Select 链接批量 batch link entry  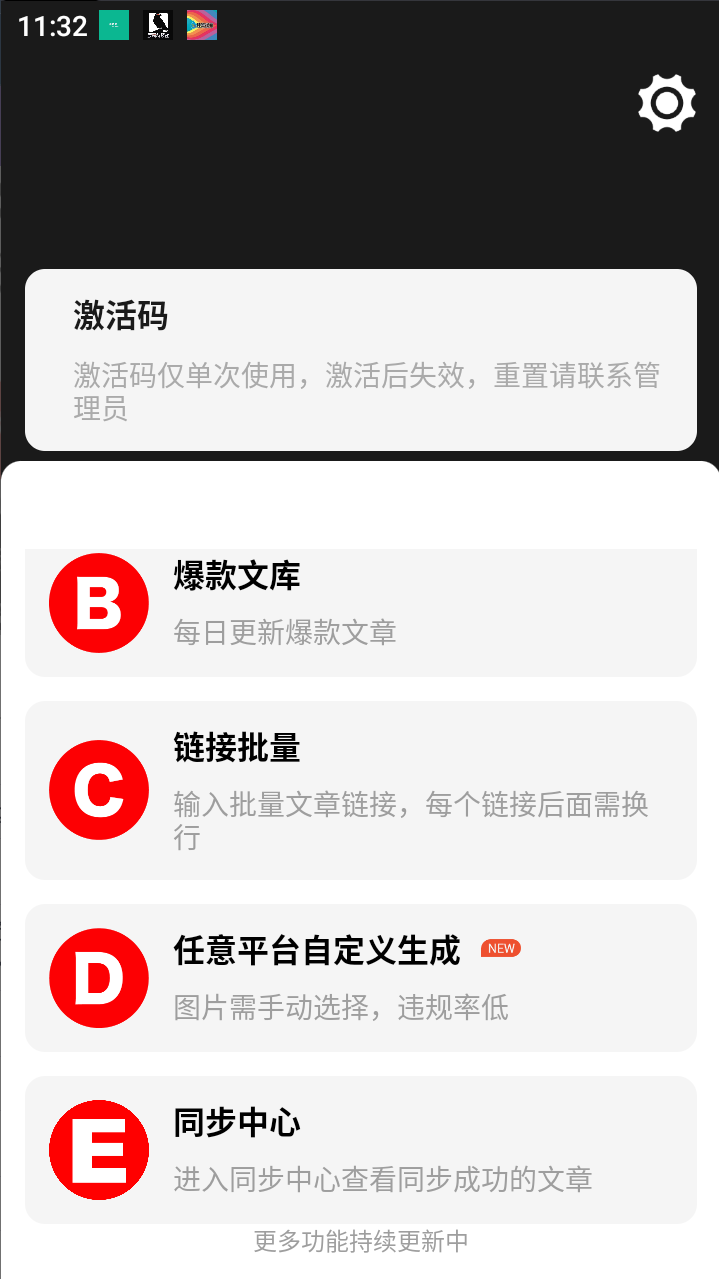pyautogui.click(x=360, y=790)
